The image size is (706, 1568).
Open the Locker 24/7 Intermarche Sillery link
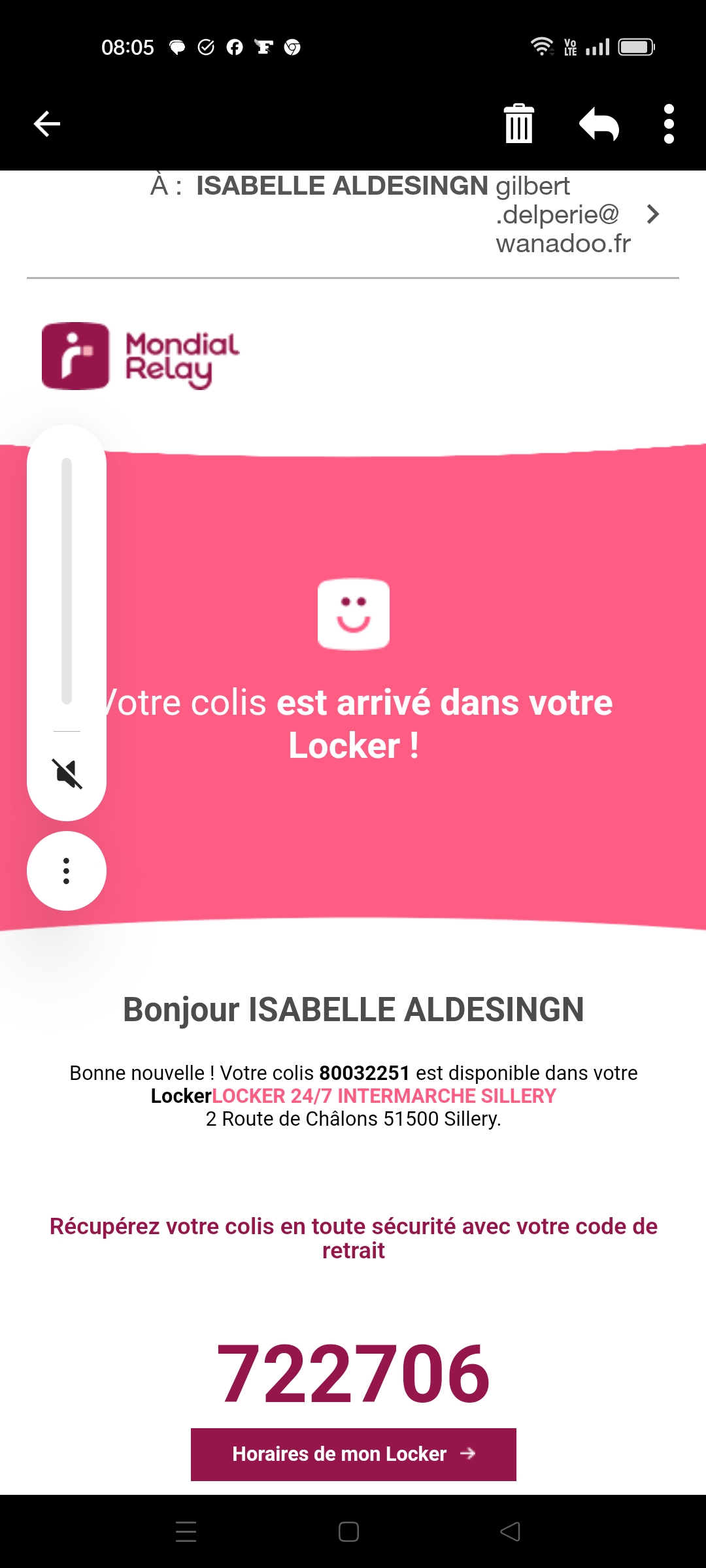(384, 1096)
